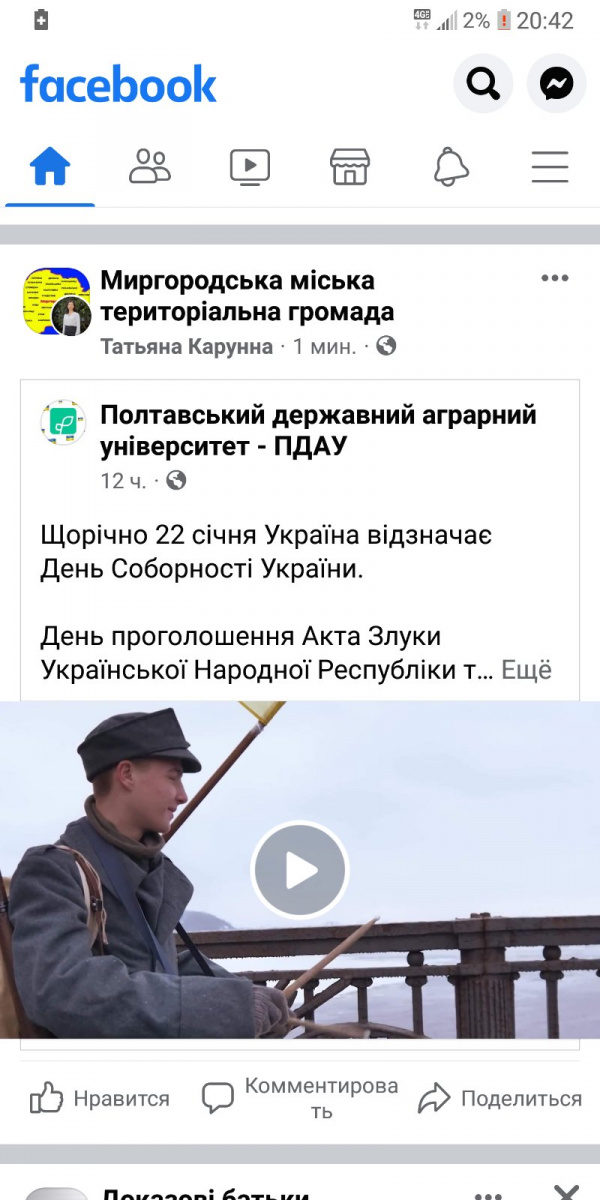600x1200 pixels.
Task: Open Миргородська міська територіальна громада group
Action: click(248, 296)
